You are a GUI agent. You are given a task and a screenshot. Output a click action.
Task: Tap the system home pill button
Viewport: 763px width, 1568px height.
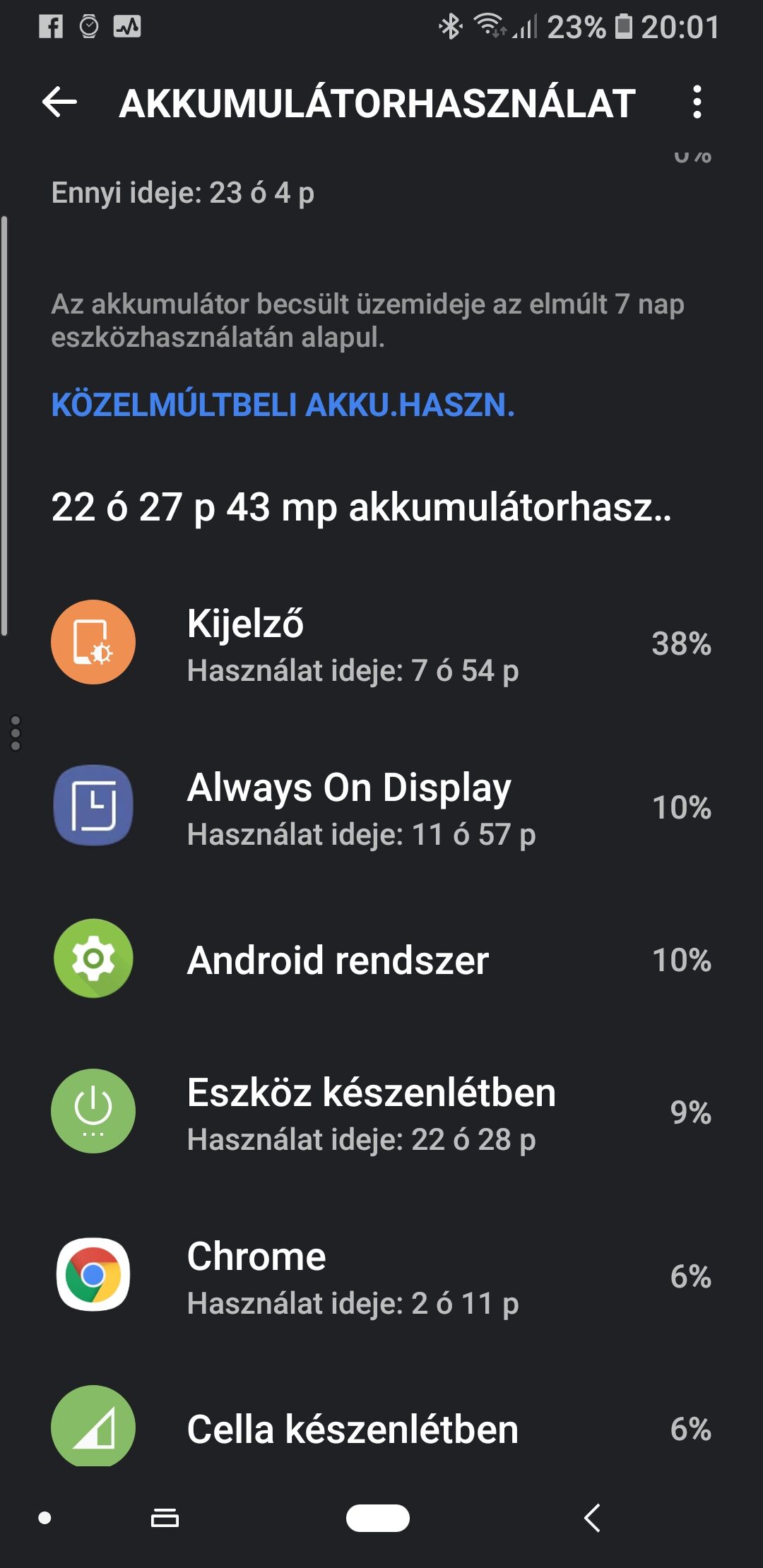(x=378, y=1518)
